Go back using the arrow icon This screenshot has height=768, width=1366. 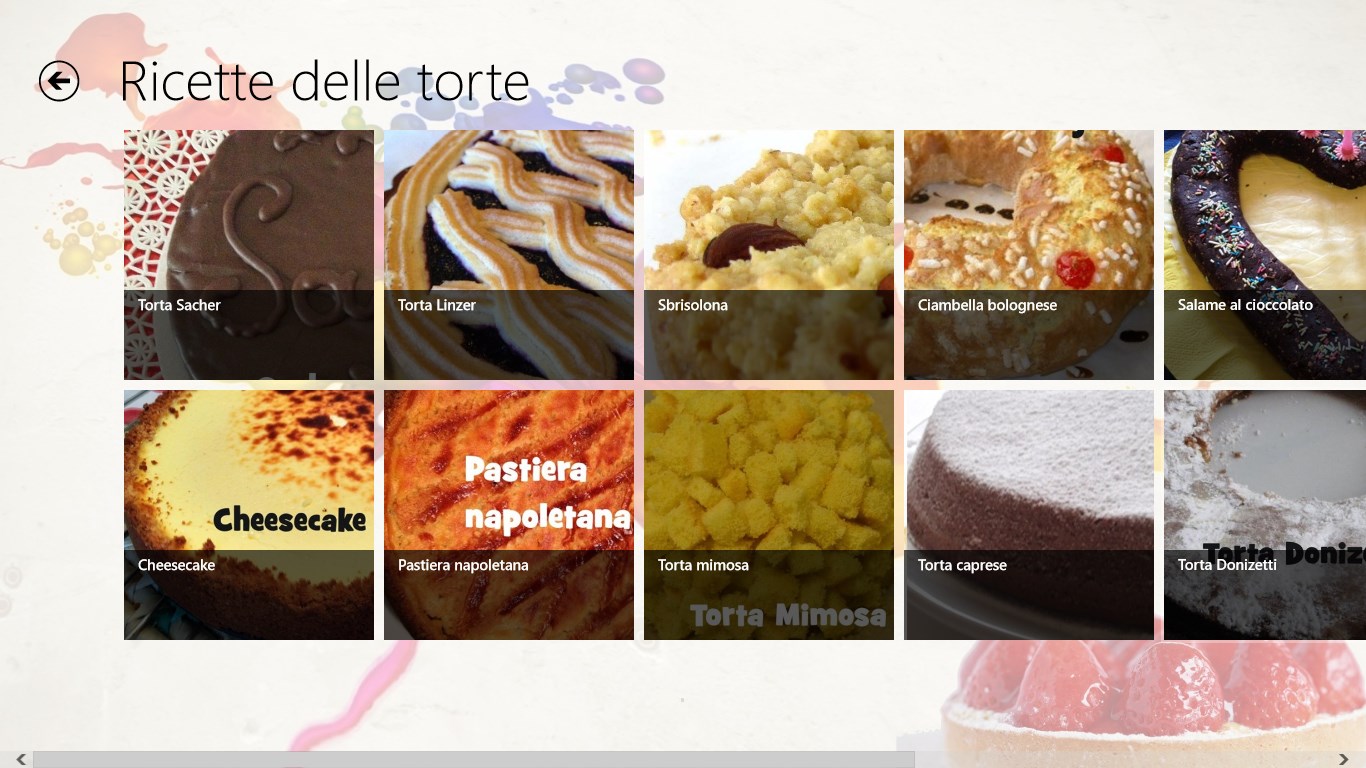[59, 81]
